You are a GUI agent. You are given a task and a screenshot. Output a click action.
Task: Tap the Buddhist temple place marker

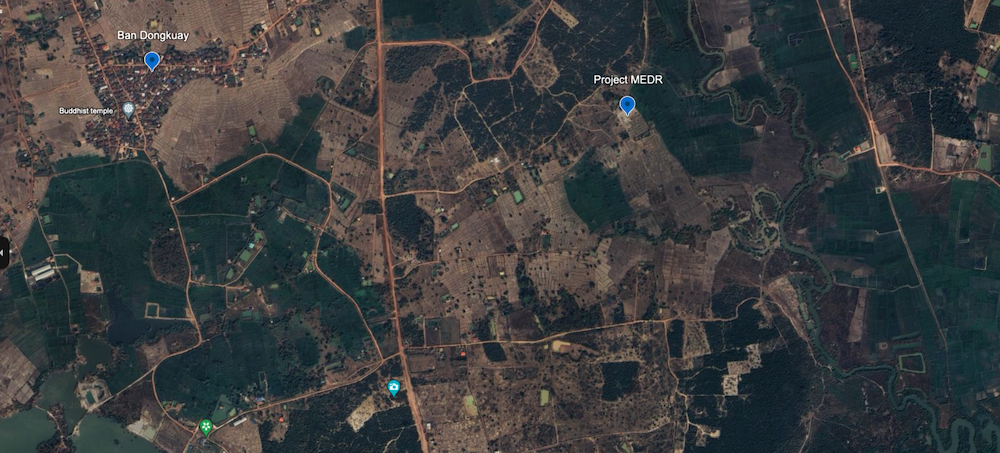tap(128, 110)
